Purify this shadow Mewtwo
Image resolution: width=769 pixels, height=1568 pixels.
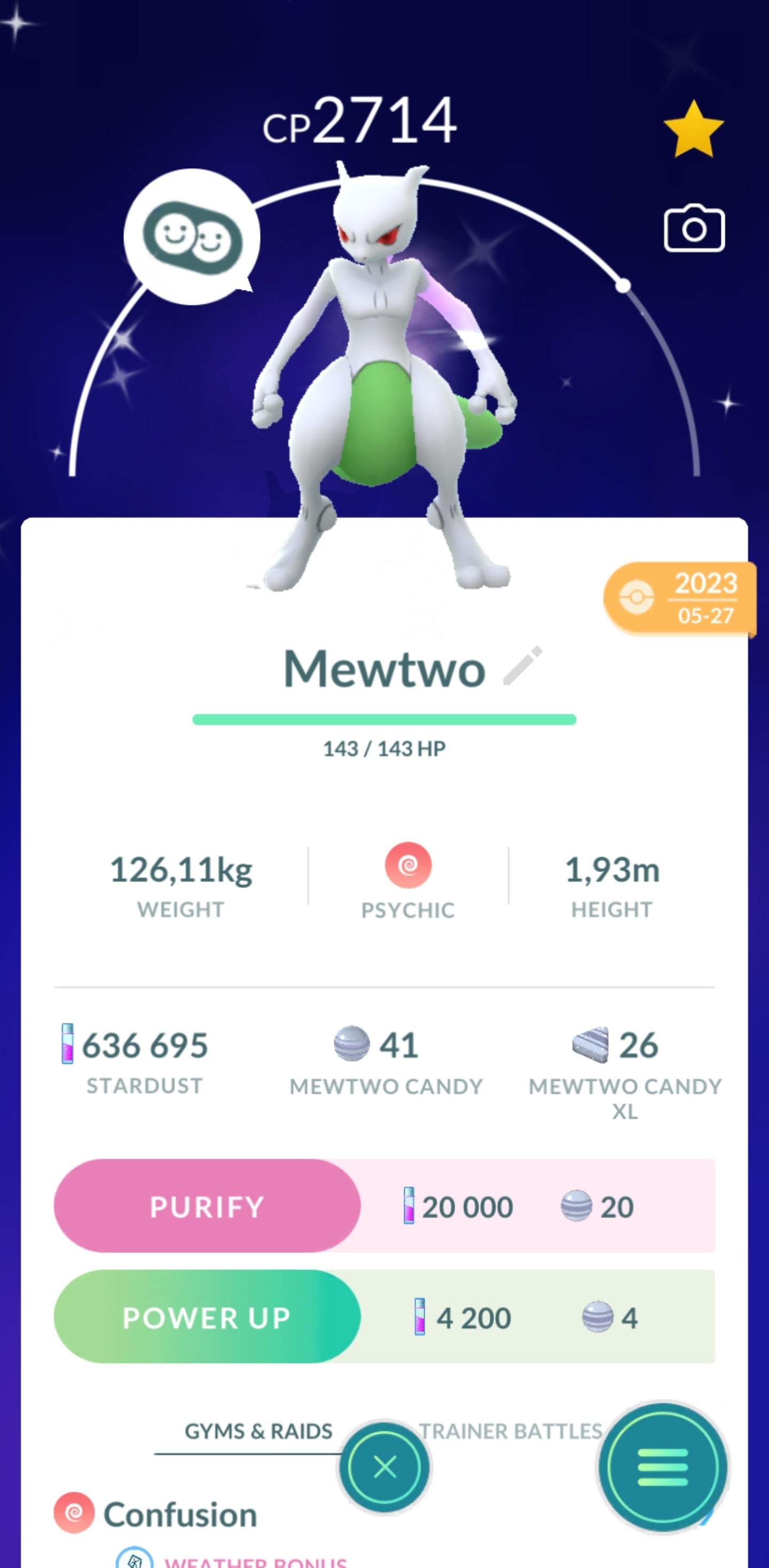pyautogui.click(x=207, y=1206)
